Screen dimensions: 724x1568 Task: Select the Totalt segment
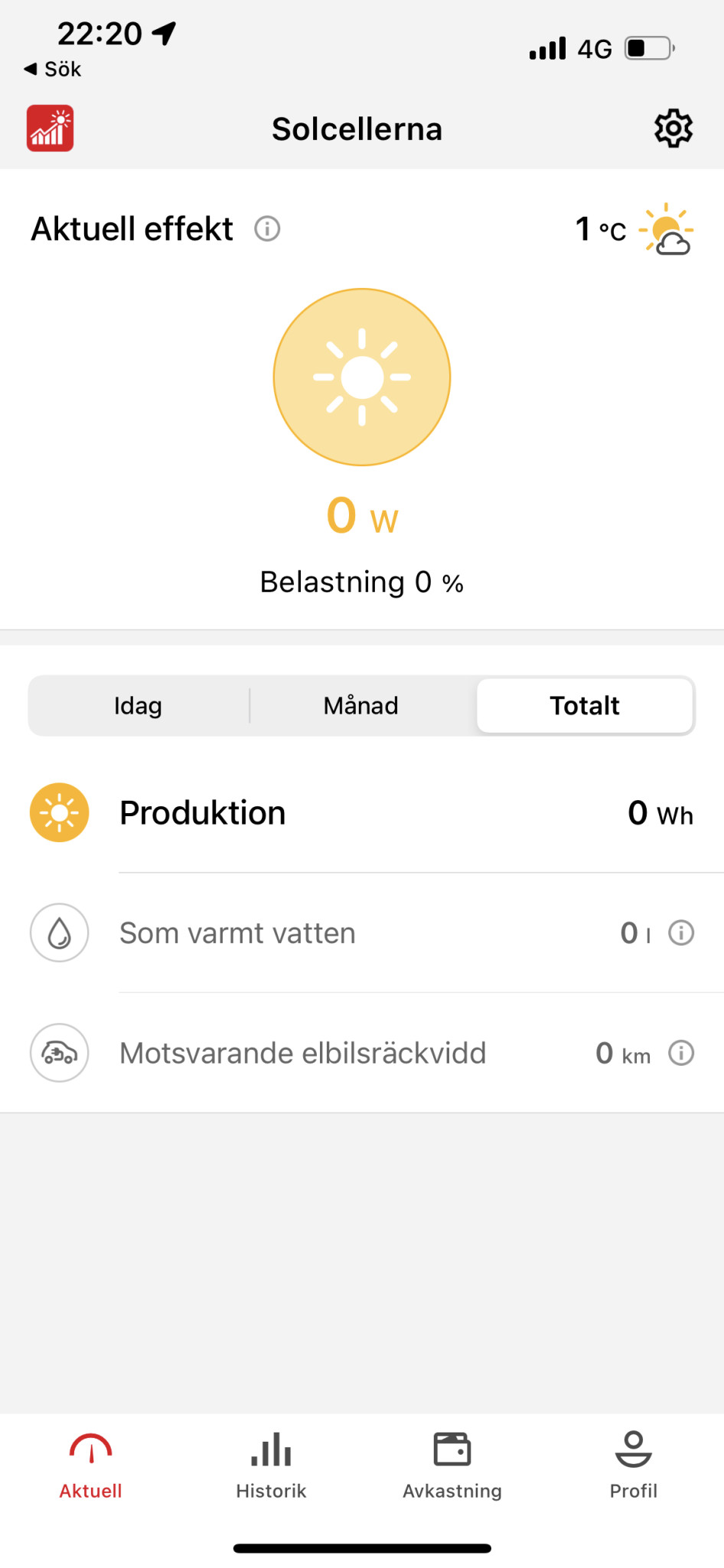pos(585,705)
